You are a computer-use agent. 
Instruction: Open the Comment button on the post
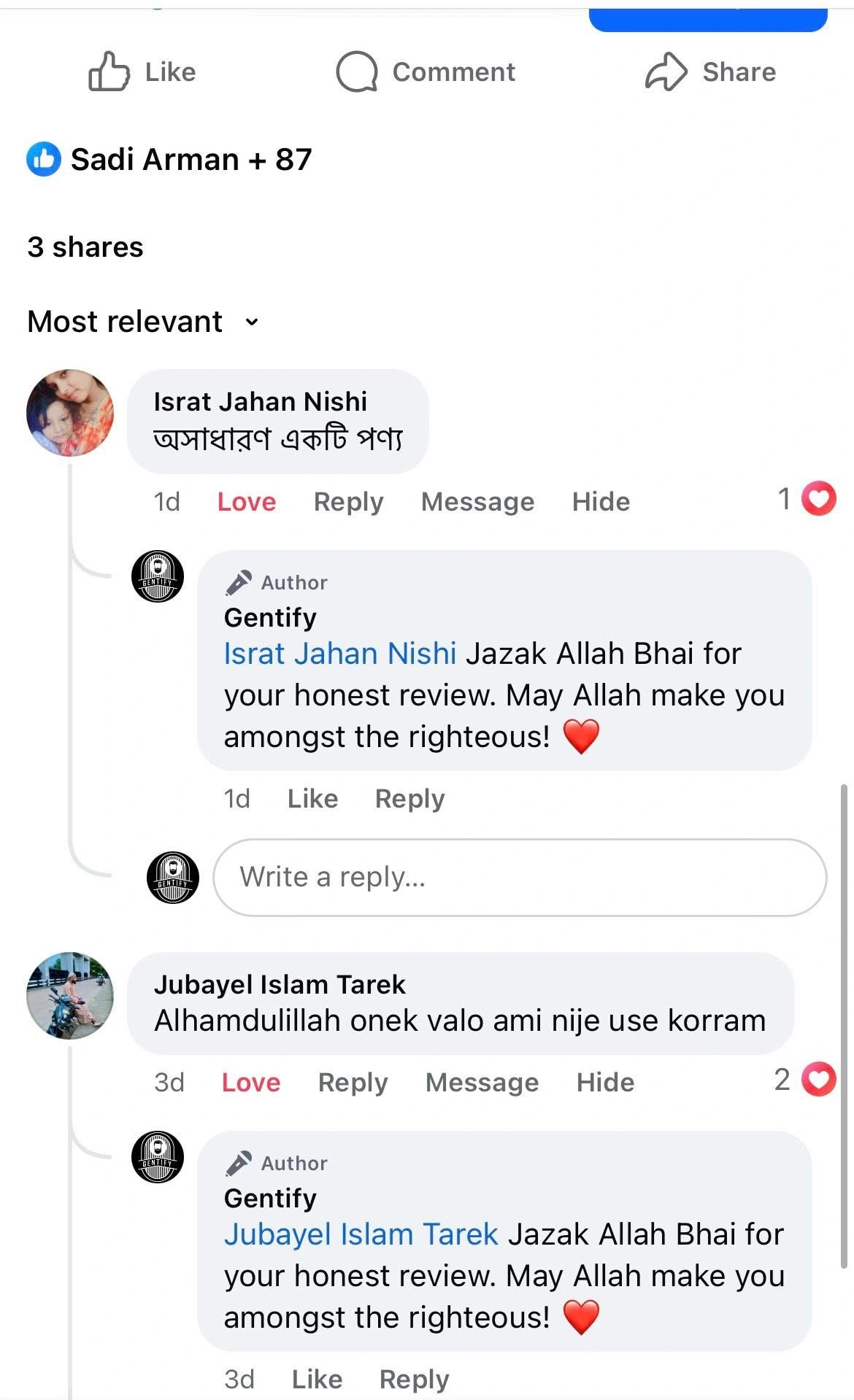426,71
